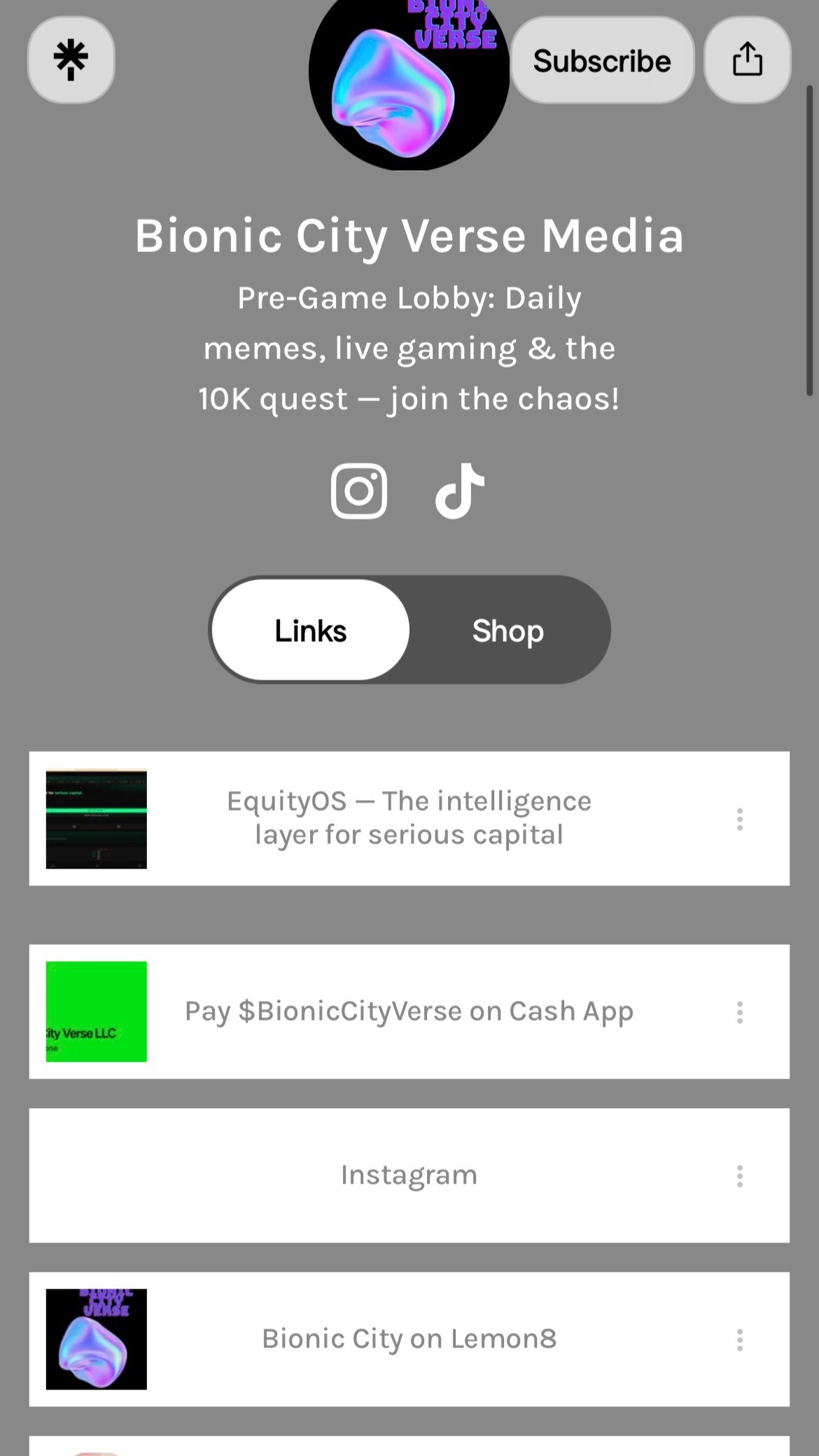Open the EquityOS intelligence layer link
Screen dimensions: 819x1456
(409, 818)
